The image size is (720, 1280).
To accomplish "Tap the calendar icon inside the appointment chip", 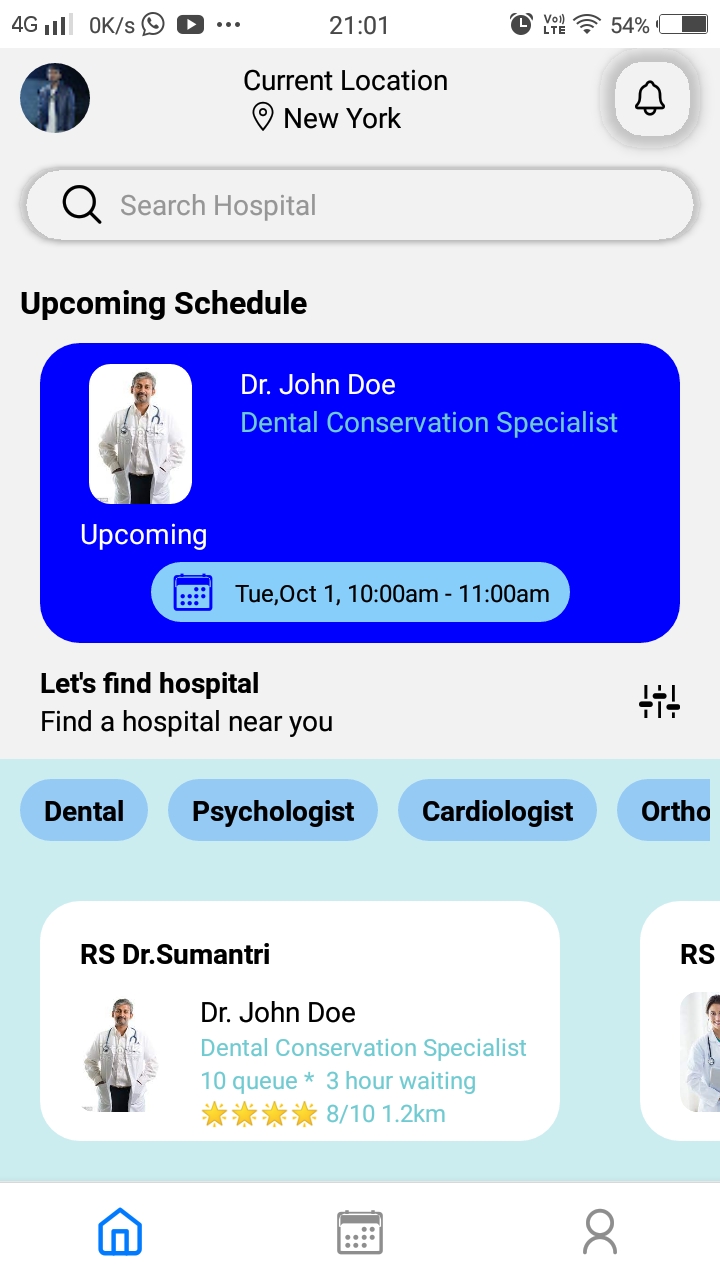I will click(x=191, y=591).
